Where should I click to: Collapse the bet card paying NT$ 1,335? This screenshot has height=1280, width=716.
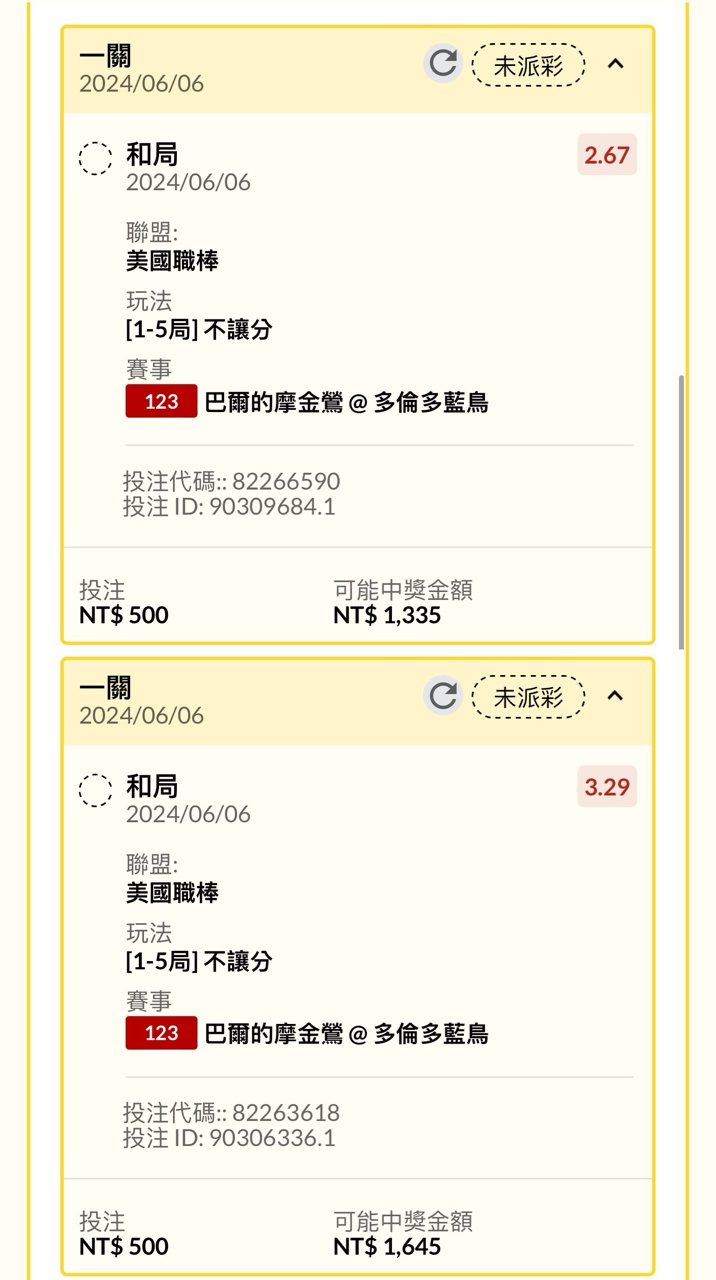tap(616, 64)
